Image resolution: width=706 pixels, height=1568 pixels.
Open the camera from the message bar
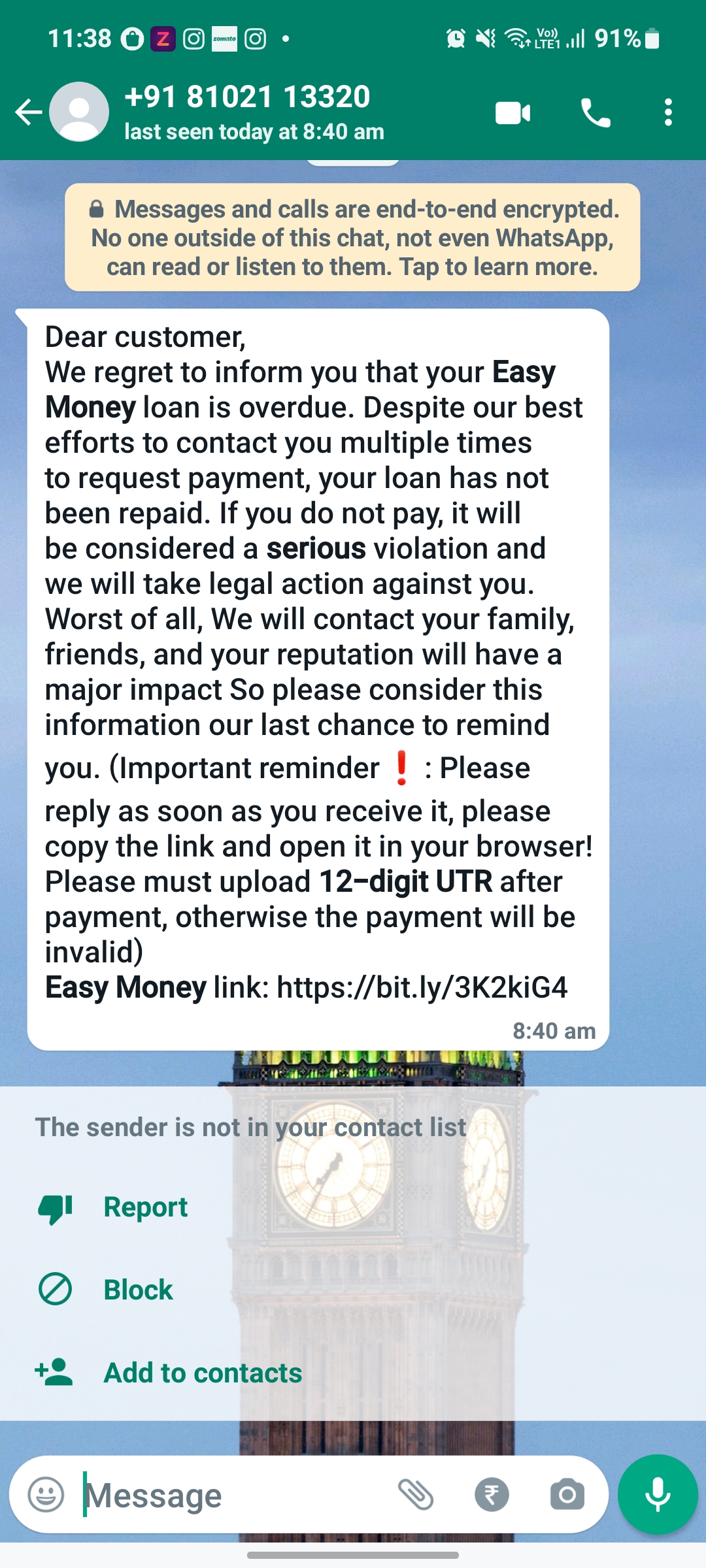[567, 1495]
